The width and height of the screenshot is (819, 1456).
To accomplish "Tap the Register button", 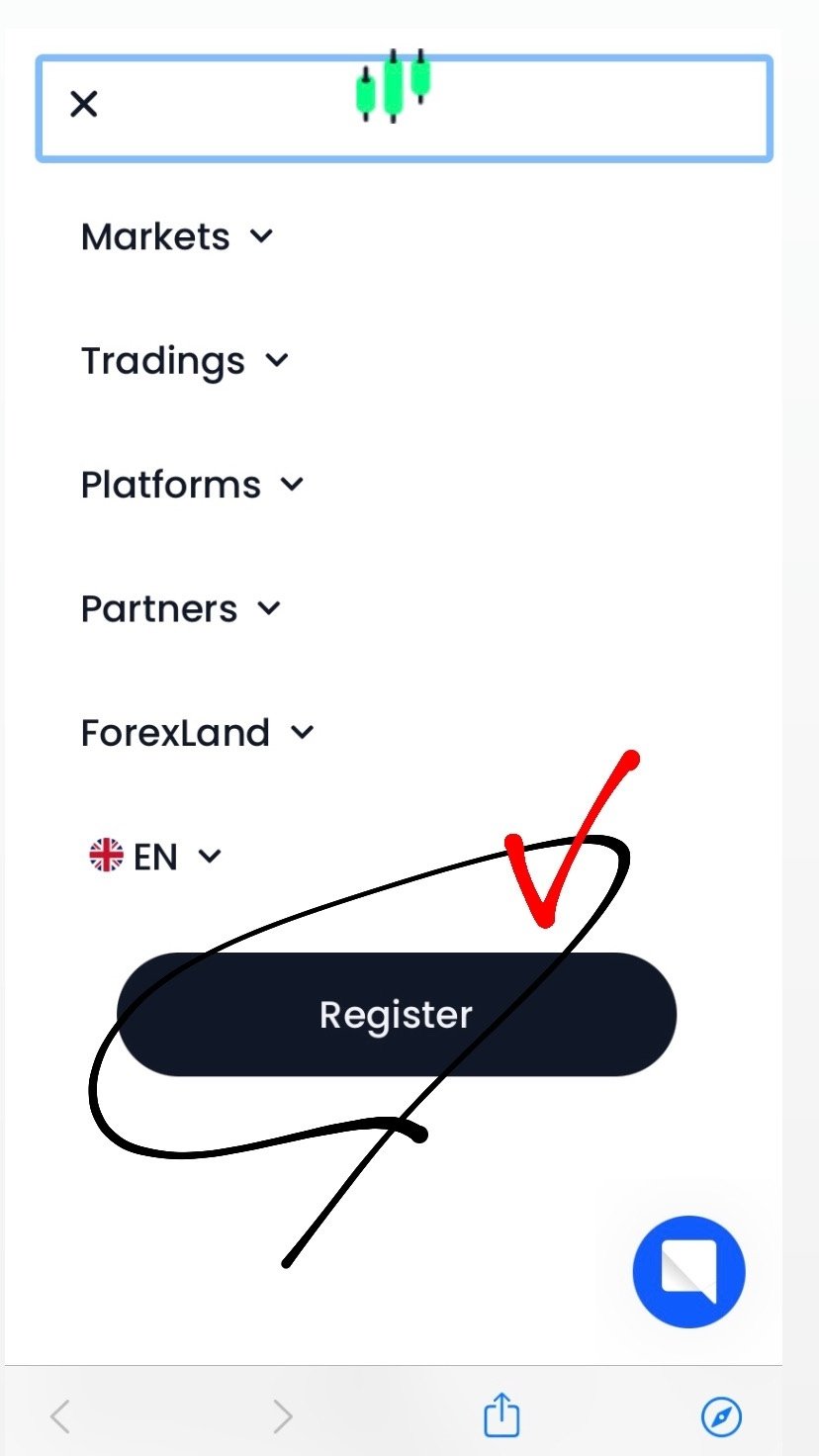I will [x=397, y=1015].
